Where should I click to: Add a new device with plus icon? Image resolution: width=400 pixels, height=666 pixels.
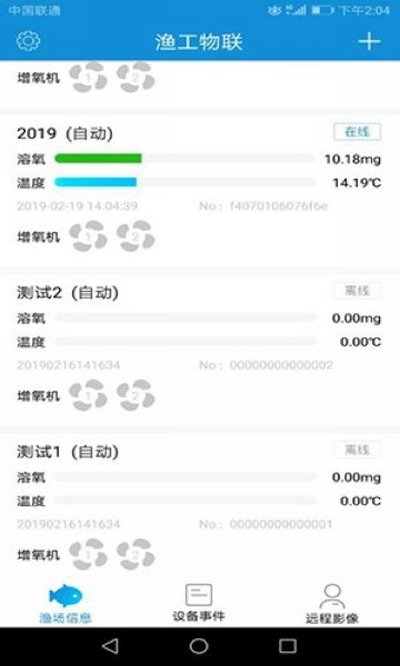pyautogui.click(x=369, y=42)
